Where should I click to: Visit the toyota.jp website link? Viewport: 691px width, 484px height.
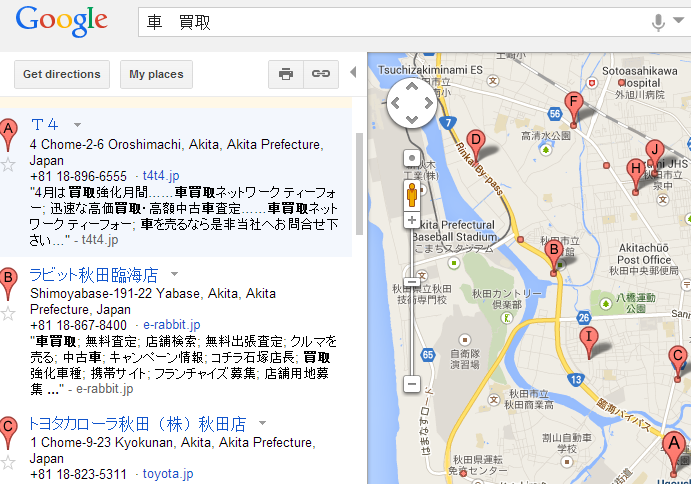(x=168, y=474)
